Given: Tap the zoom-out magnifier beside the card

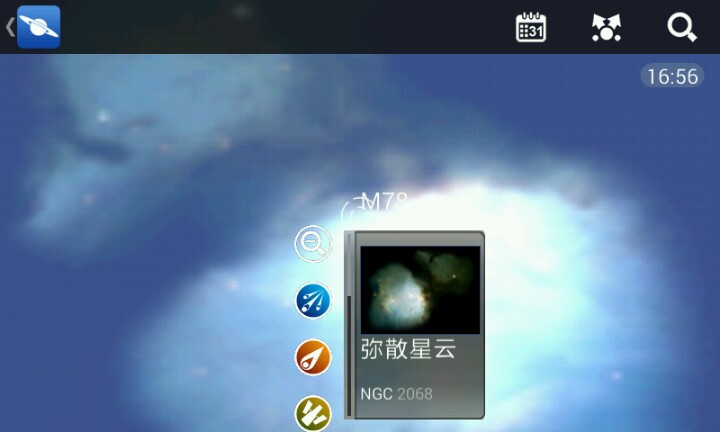Looking at the screenshot, I should (313, 243).
